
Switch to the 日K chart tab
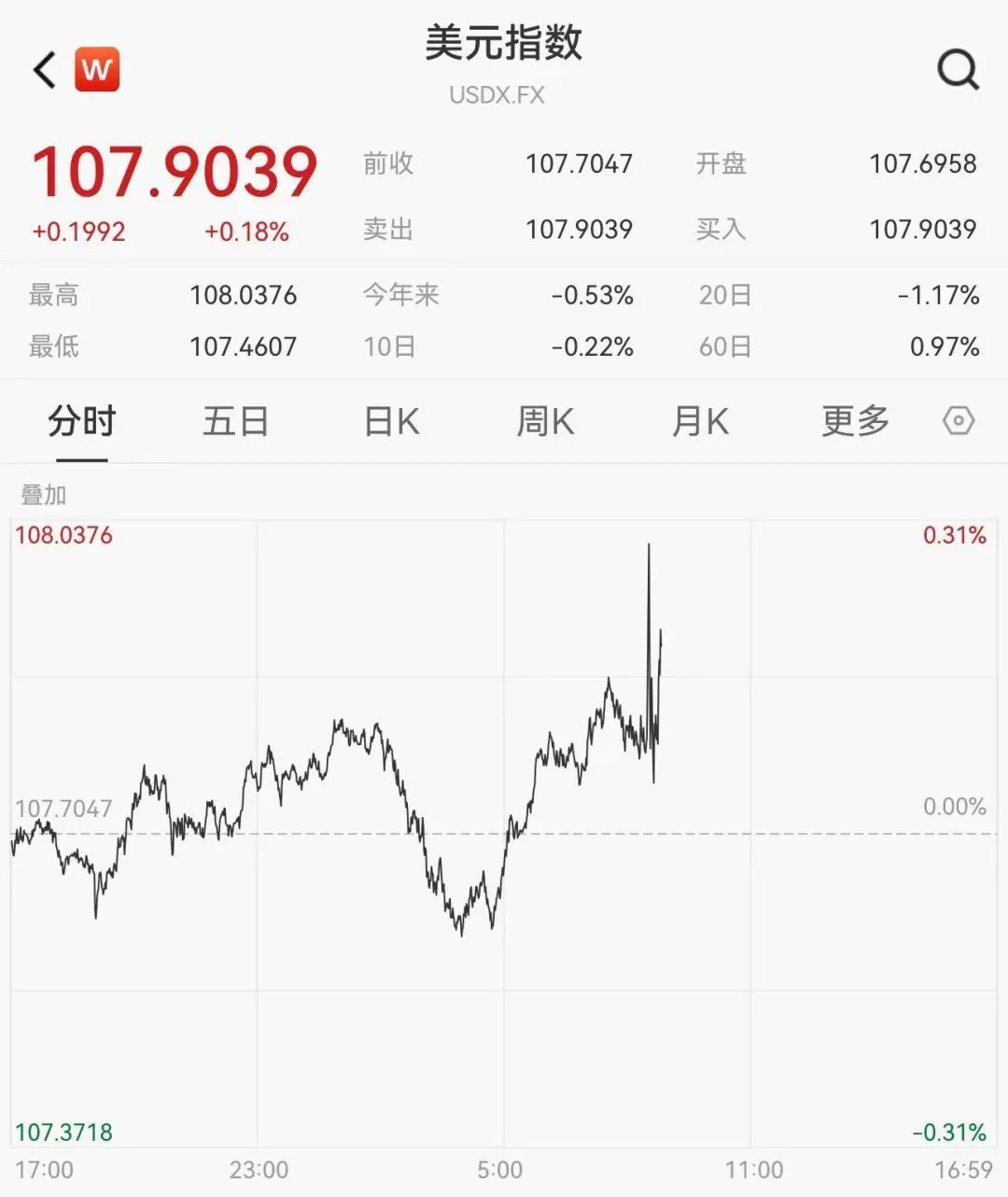click(391, 421)
